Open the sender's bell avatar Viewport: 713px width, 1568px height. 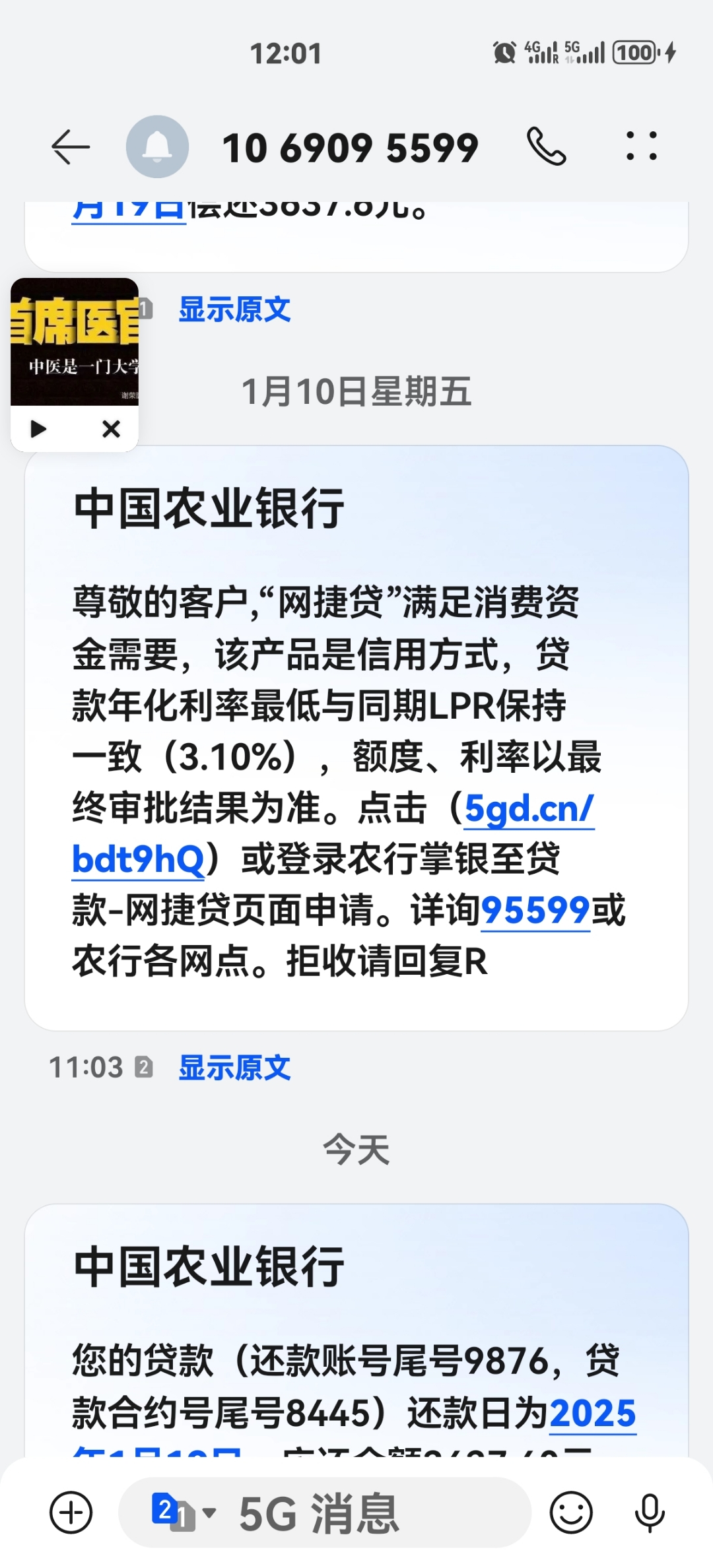point(157,147)
